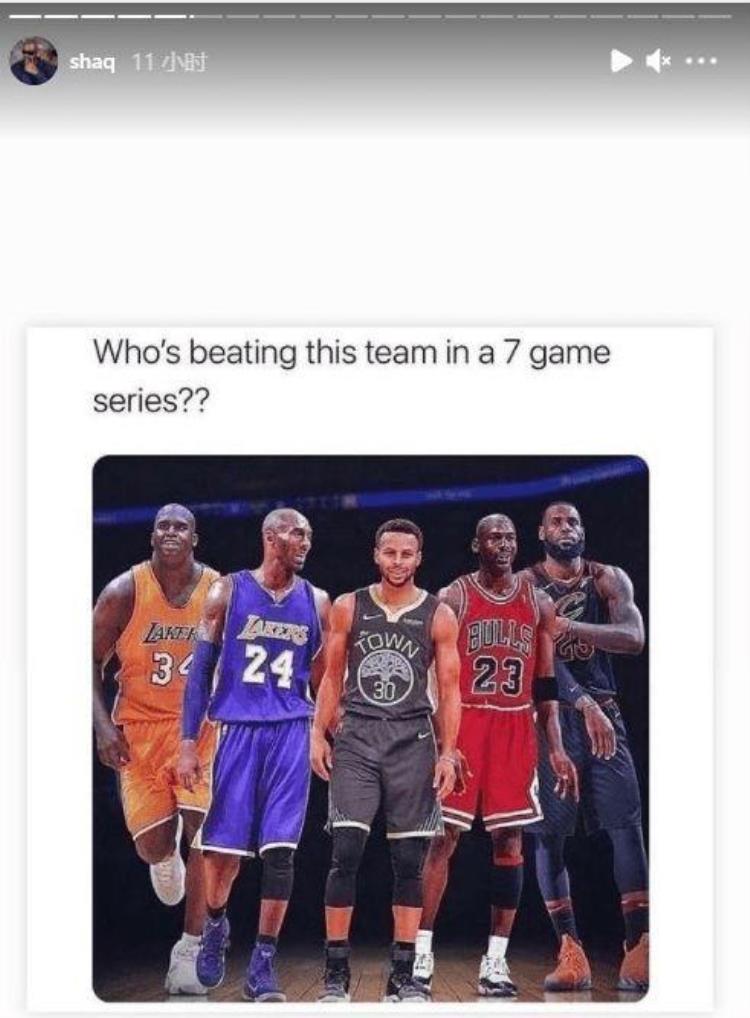Open the three-dot overflow menu
The image size is (750, 1018).
tap(701, 61)
